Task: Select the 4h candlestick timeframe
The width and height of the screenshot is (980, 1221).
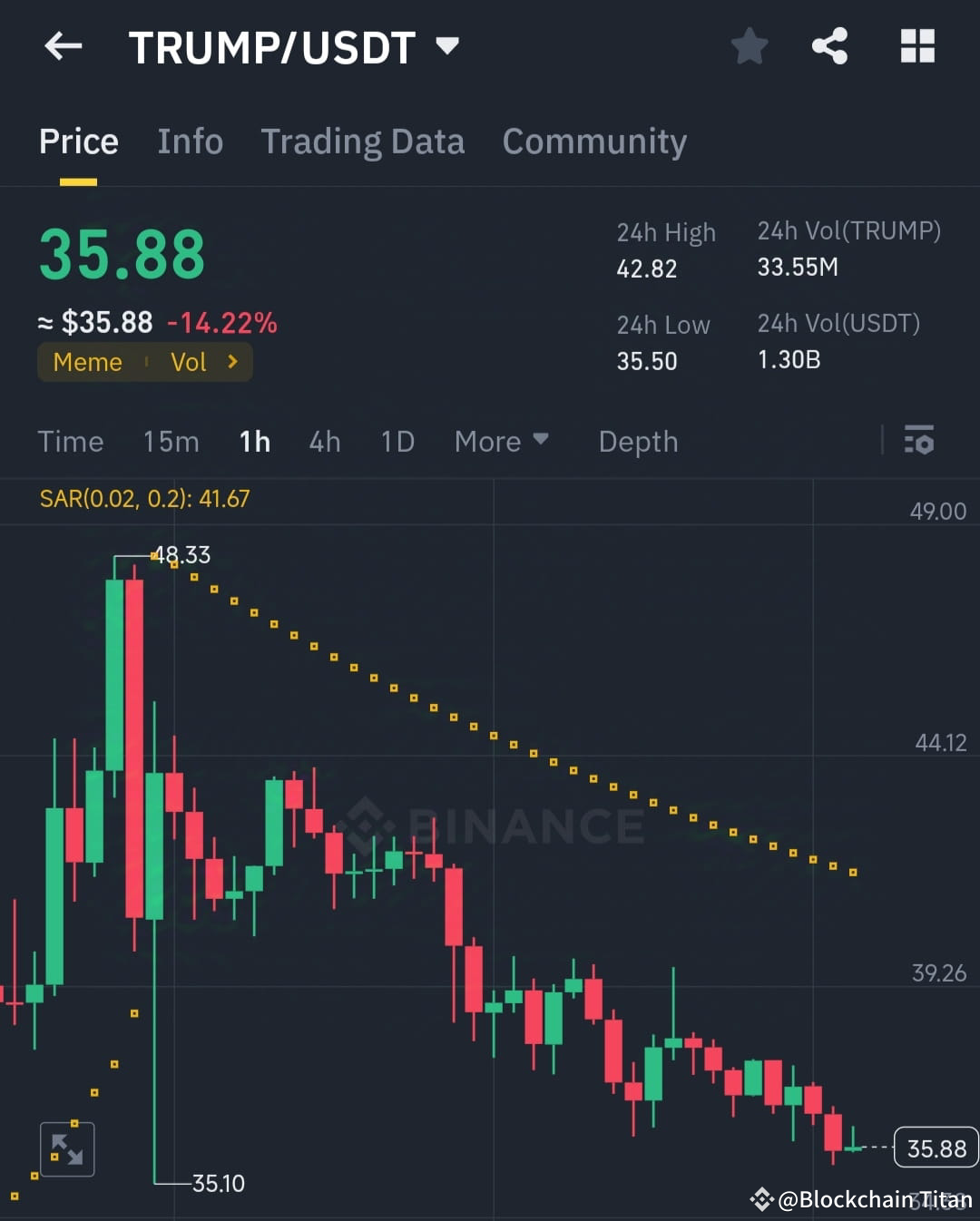Action: (x=324, y=442)
